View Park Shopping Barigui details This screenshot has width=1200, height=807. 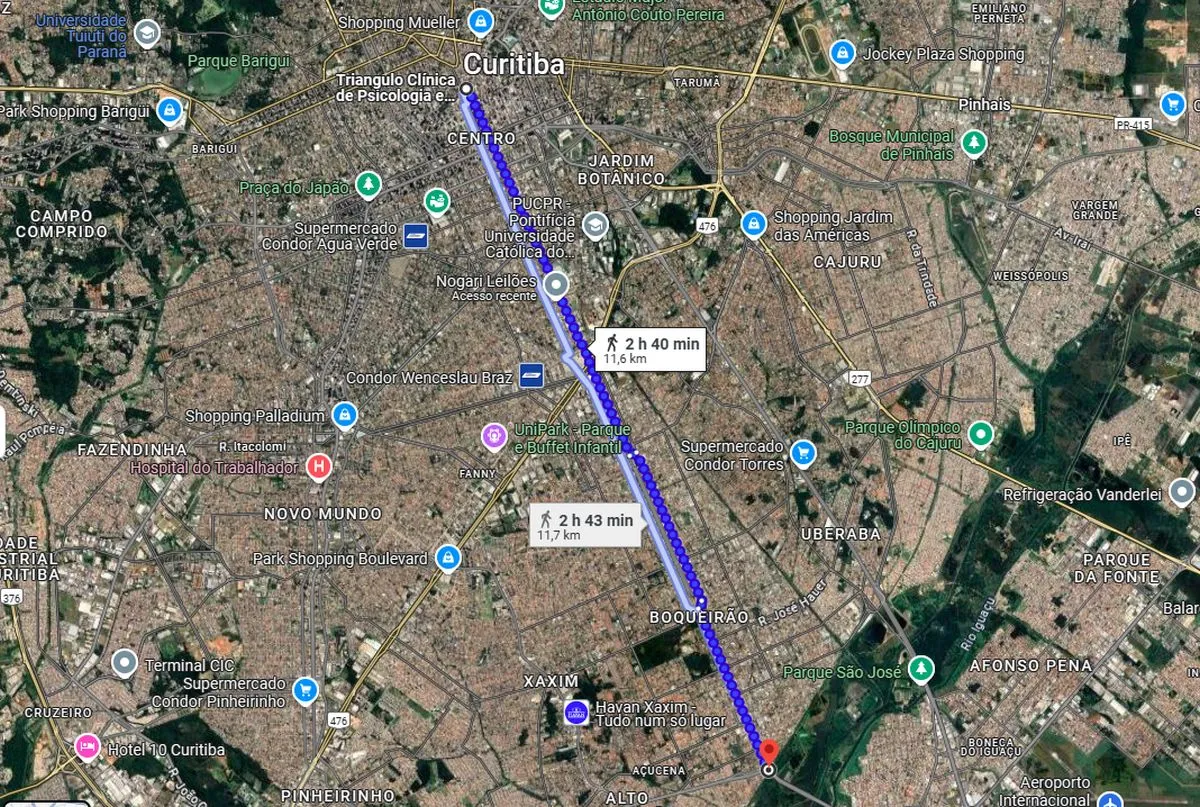(x=169, y=110)
